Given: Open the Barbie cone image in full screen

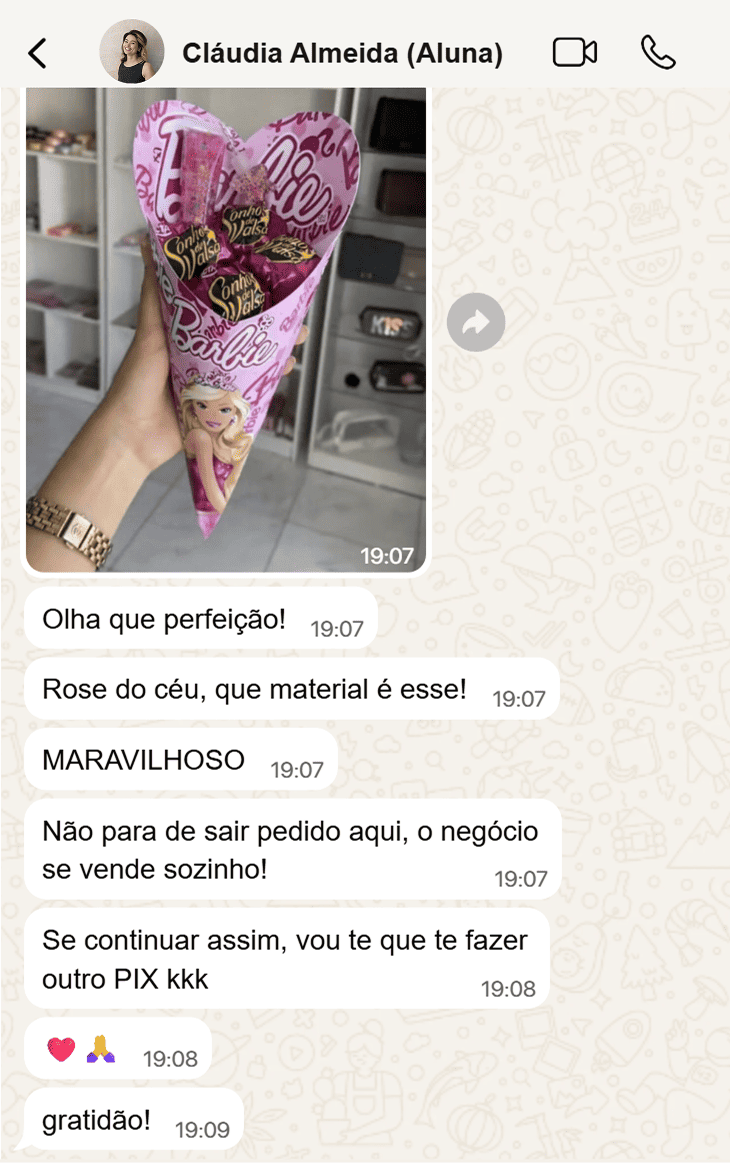Looking at the screenshot, I should pos(225,330).
